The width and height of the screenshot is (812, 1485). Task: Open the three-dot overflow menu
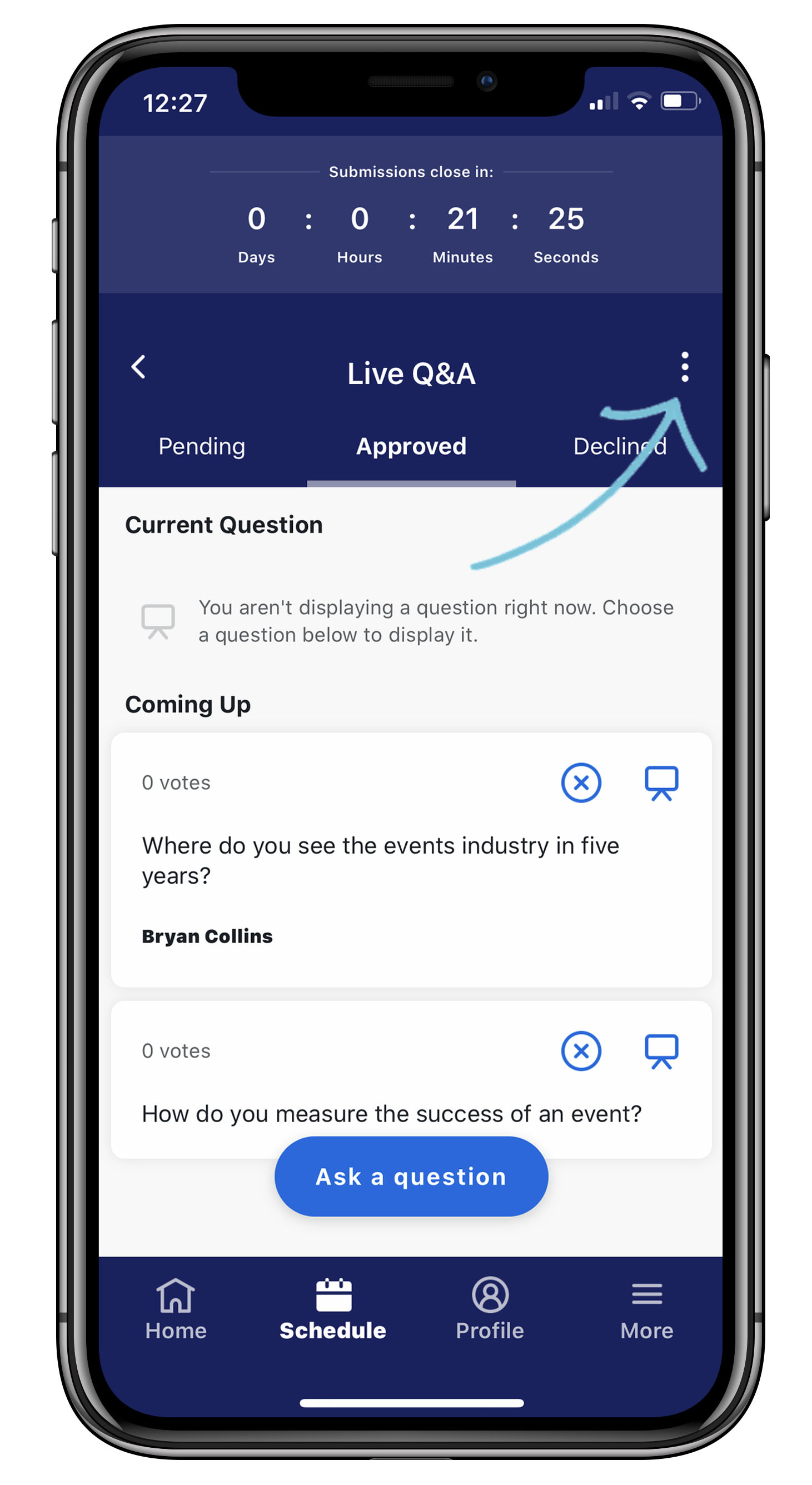coord(684,367)
